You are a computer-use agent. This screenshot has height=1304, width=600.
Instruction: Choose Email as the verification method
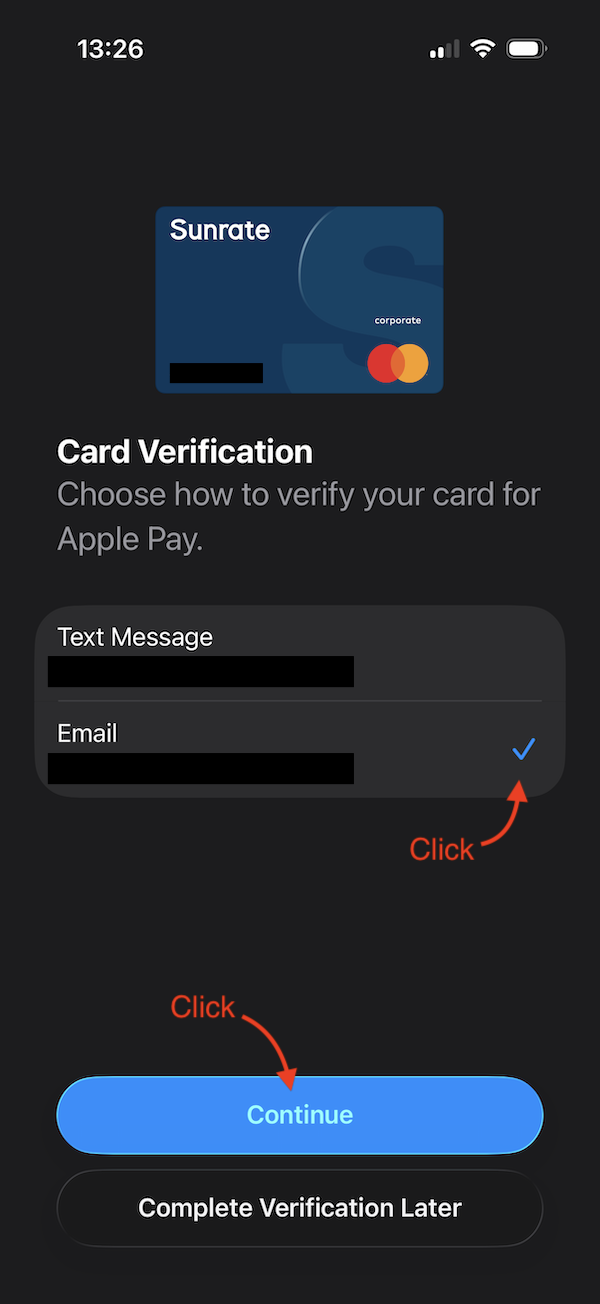coord(300,749)
